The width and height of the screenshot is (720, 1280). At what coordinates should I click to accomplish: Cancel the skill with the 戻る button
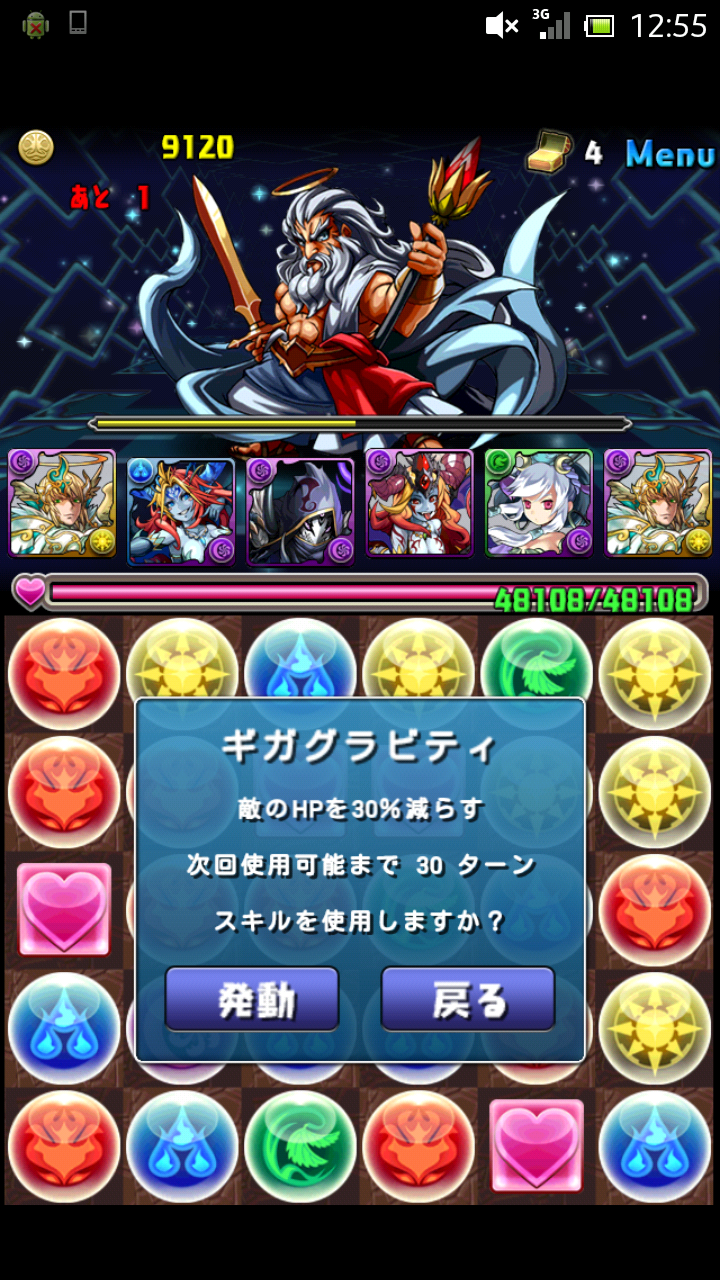point(468,999)
